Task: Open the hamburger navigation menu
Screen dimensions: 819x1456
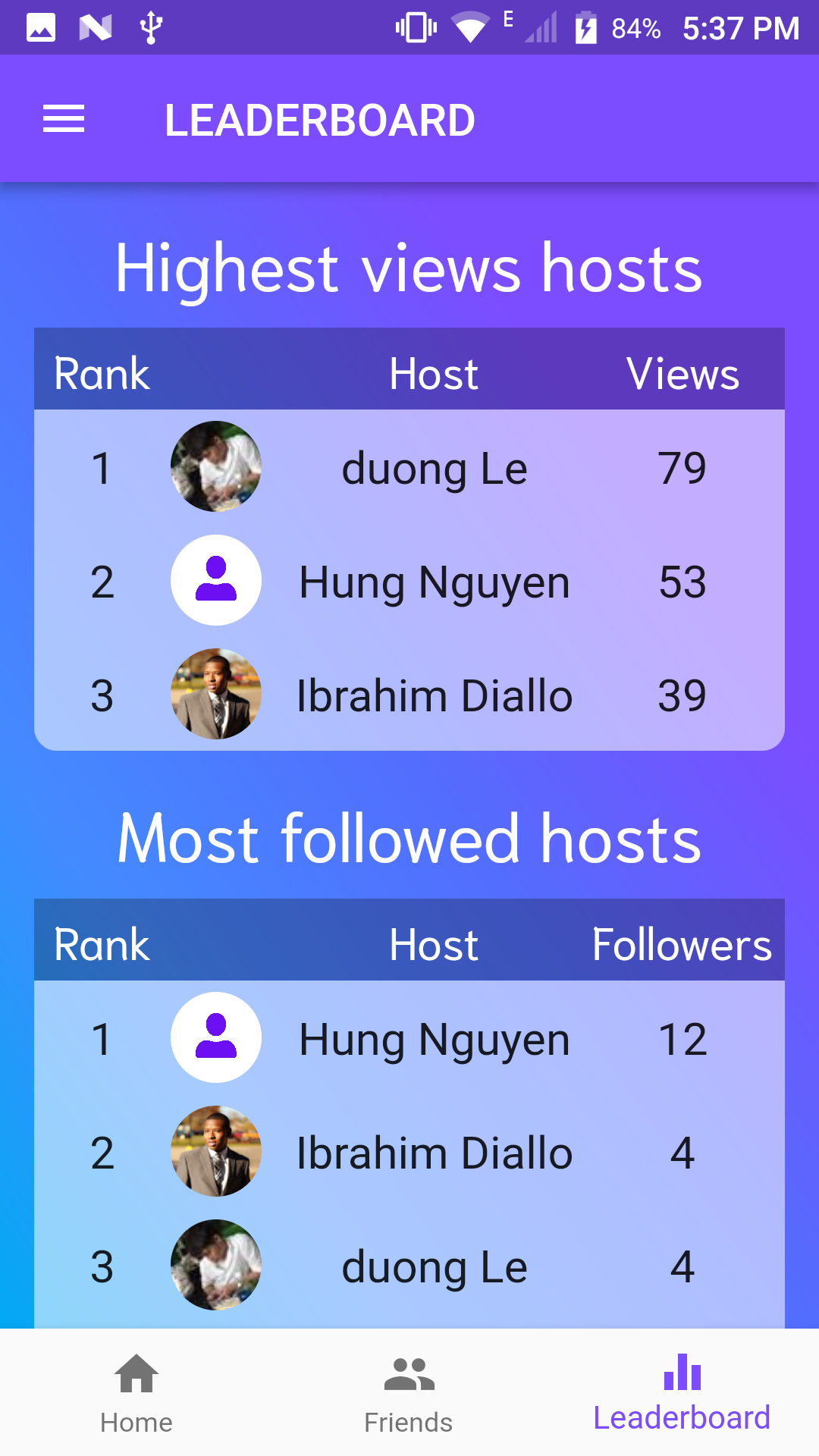Action: pos(64,119)
